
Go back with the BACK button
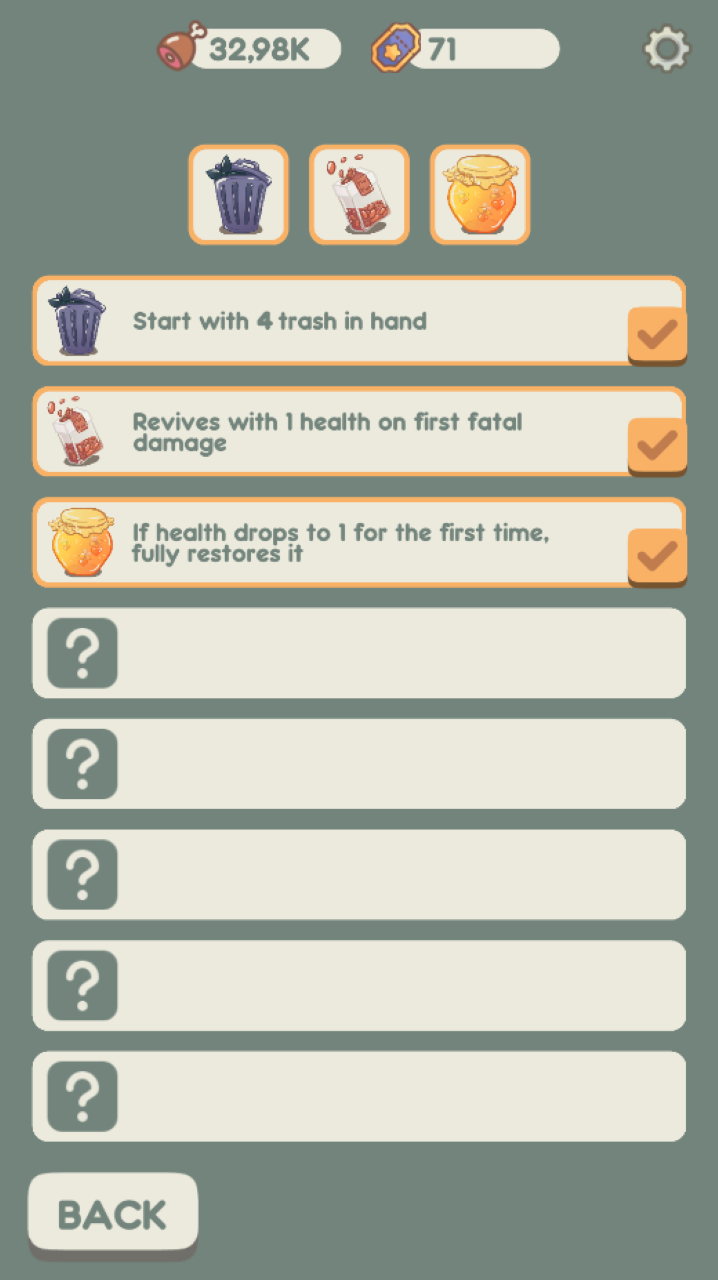113,1214
